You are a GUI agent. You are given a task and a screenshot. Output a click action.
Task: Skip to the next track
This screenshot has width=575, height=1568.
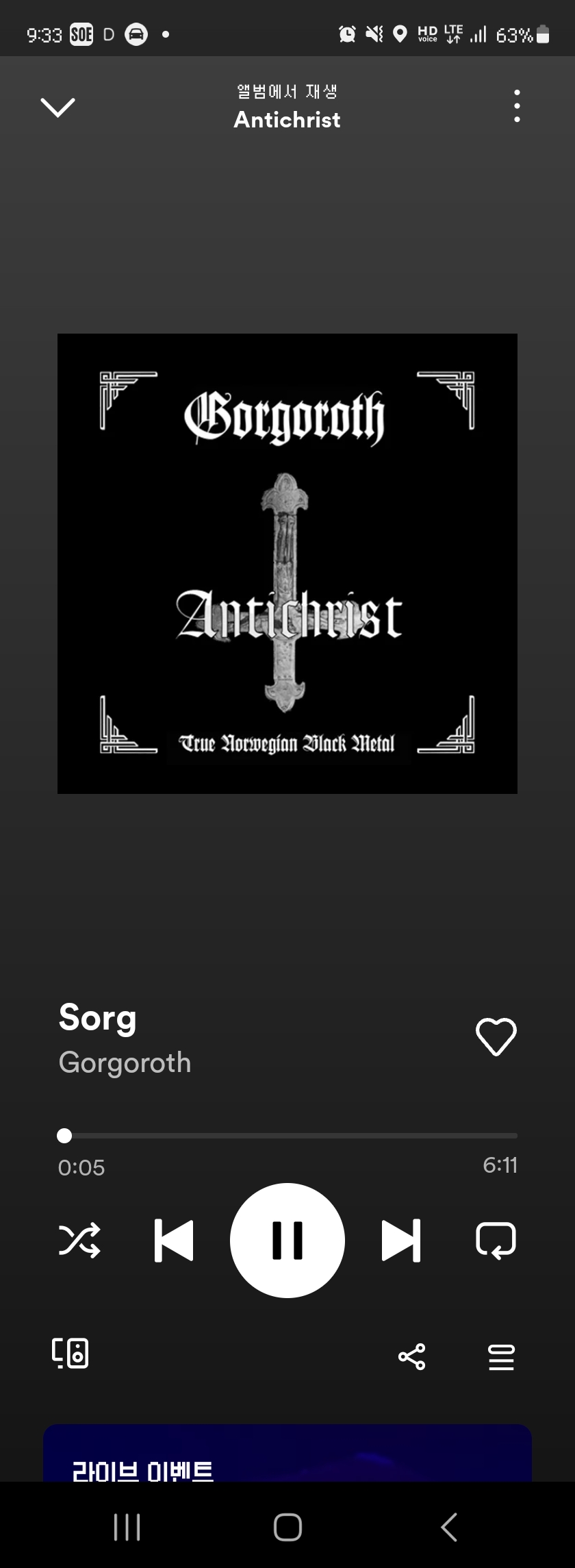400,1240
